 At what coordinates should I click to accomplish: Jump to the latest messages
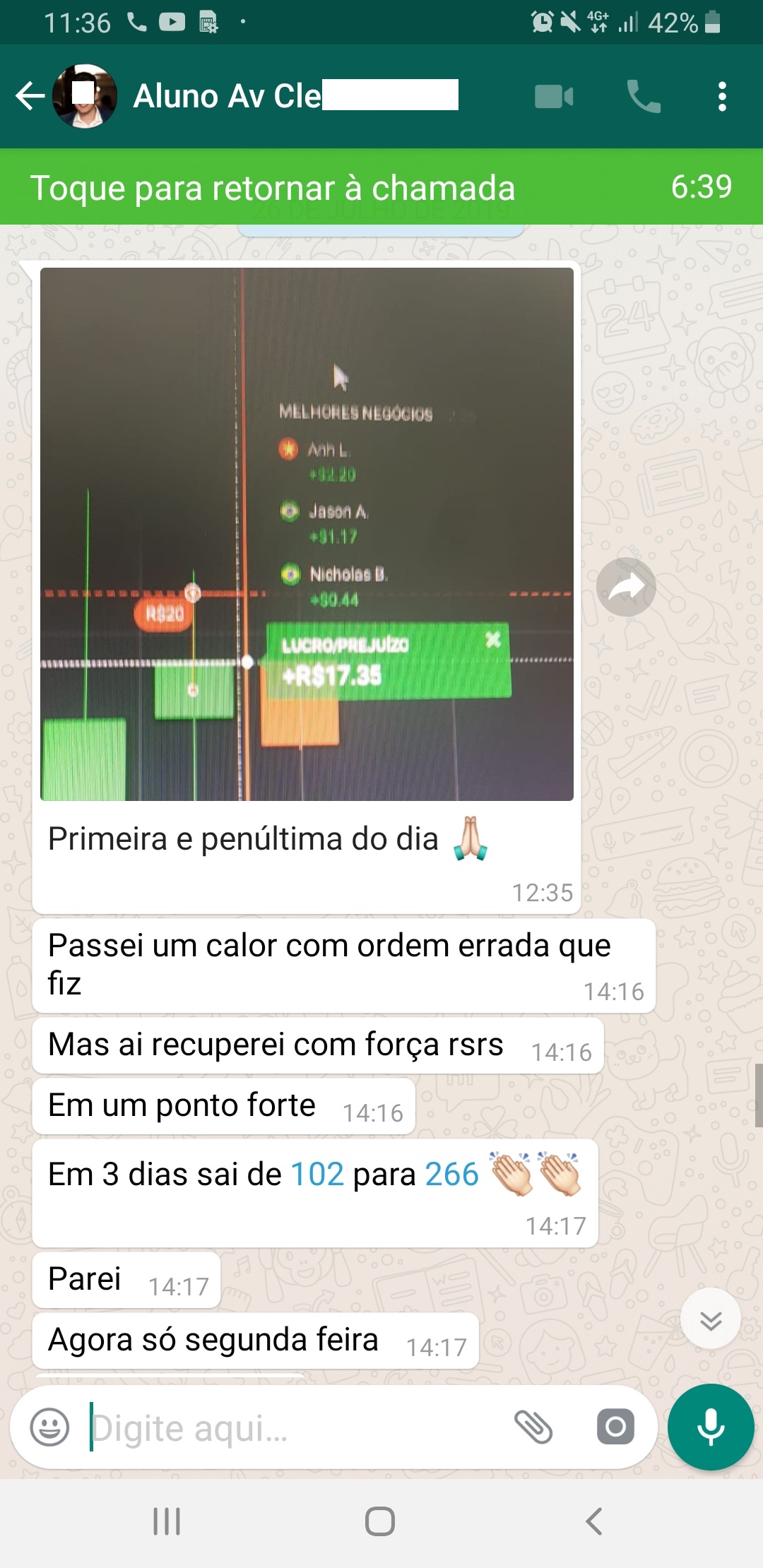[711, 1319]
